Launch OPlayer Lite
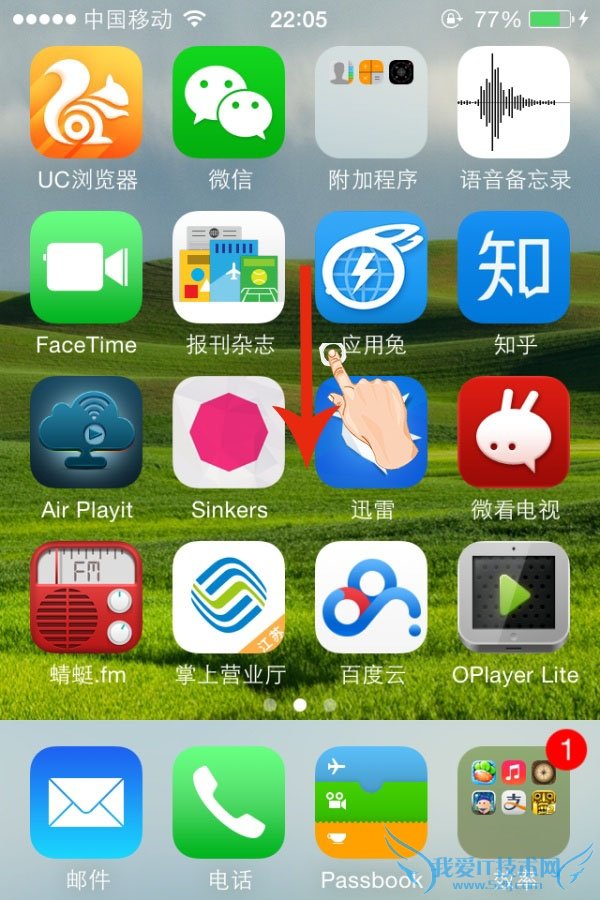Image resolution: width=600 pixels, height=900 pixels. 514,597
